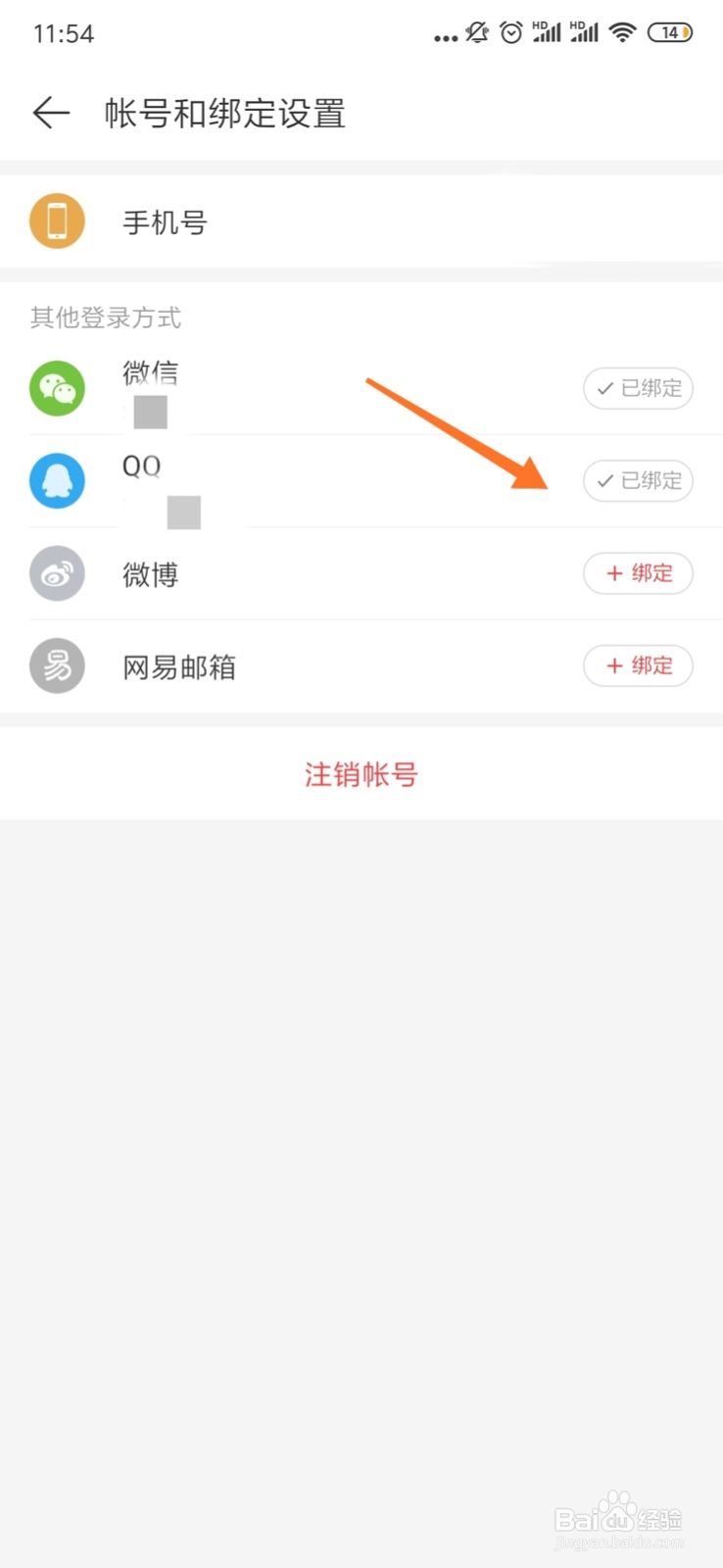The image size is (723, 1568).
Task: Select the orange phone icon beside 手机号
Action: click(x=57, y=221)
